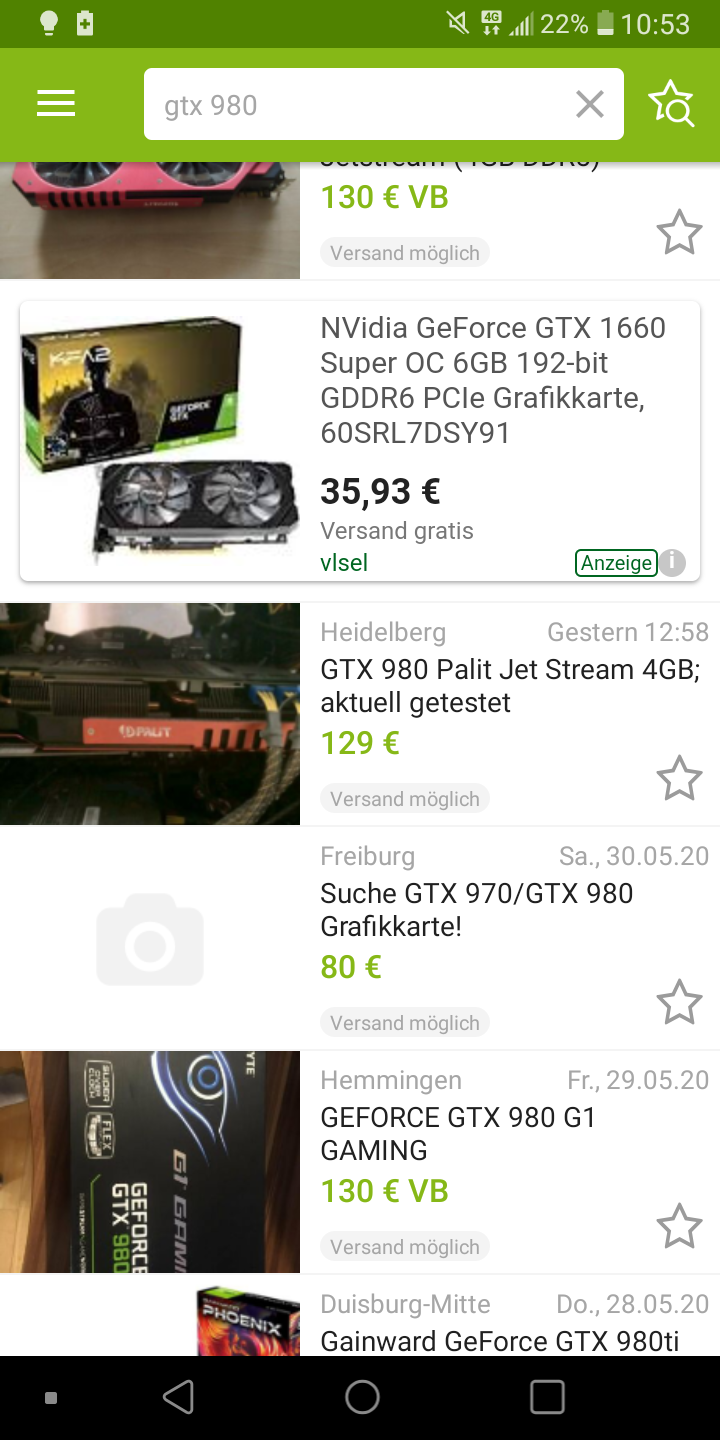Open the Suche GTX 970/GTX 980 listing

[x=476, y=910]
